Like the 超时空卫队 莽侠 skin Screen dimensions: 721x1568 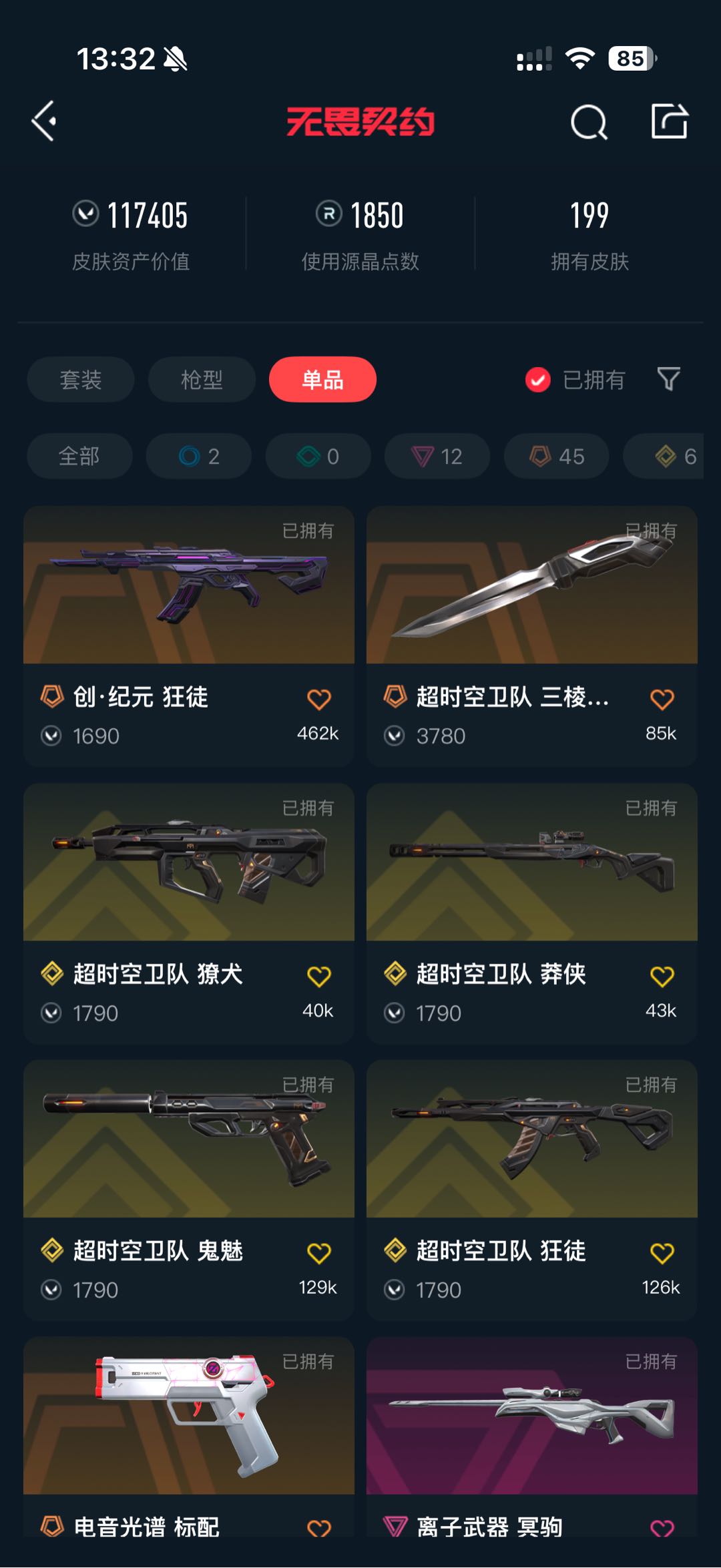click(662, 977)
